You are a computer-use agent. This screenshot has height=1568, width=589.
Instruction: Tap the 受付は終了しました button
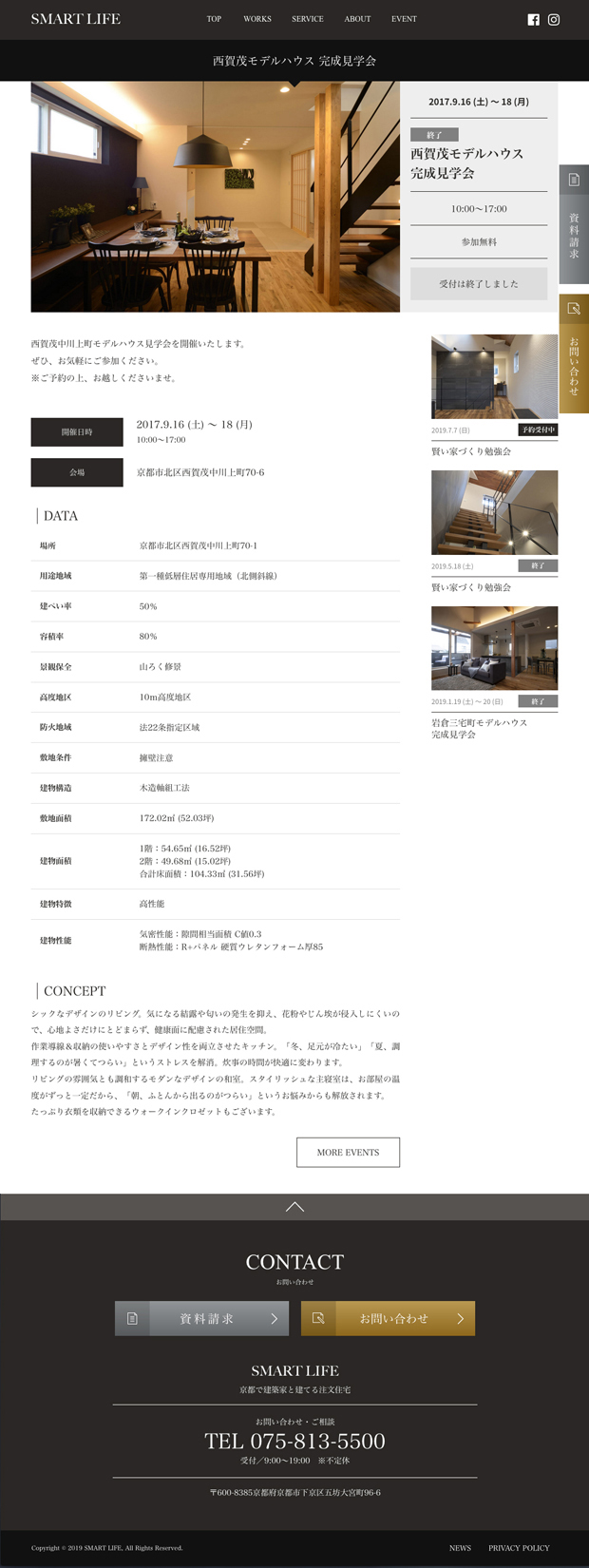[x=479, y=283]
